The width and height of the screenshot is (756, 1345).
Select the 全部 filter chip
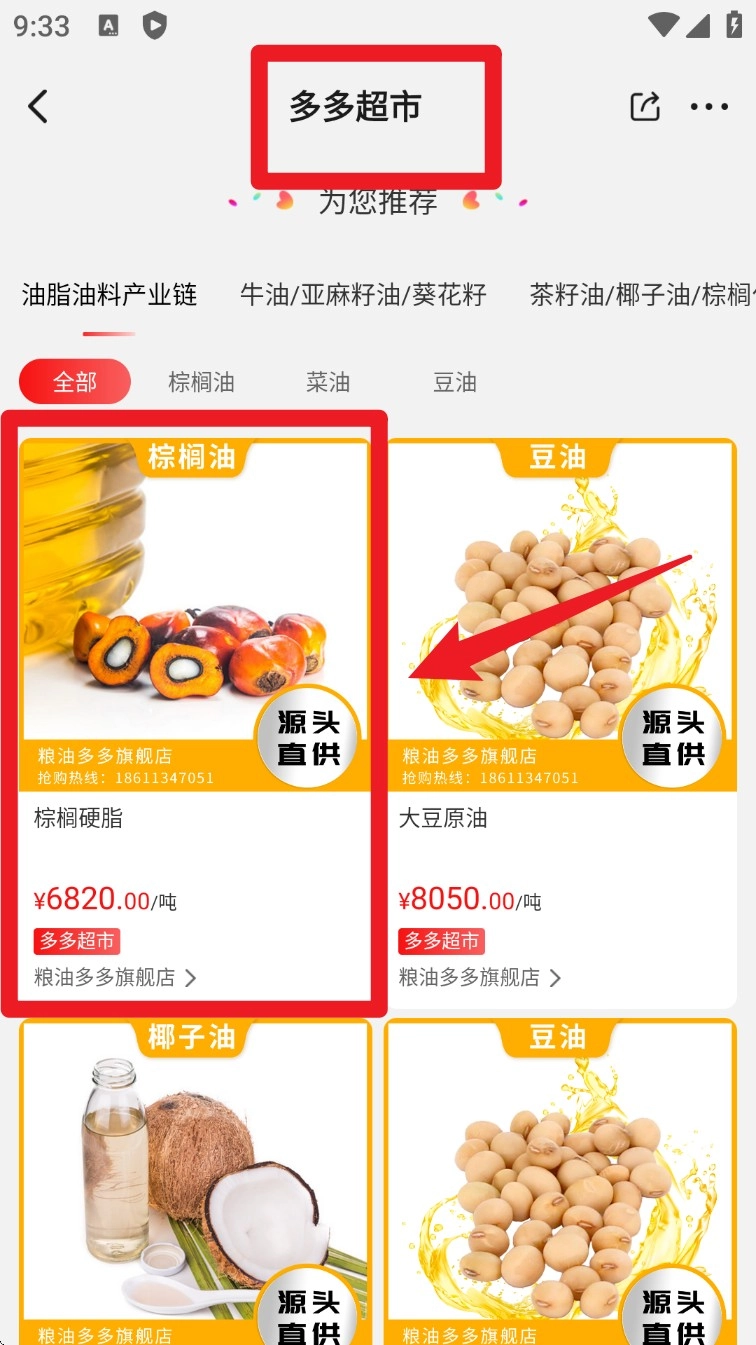click(x=75, y=382)
